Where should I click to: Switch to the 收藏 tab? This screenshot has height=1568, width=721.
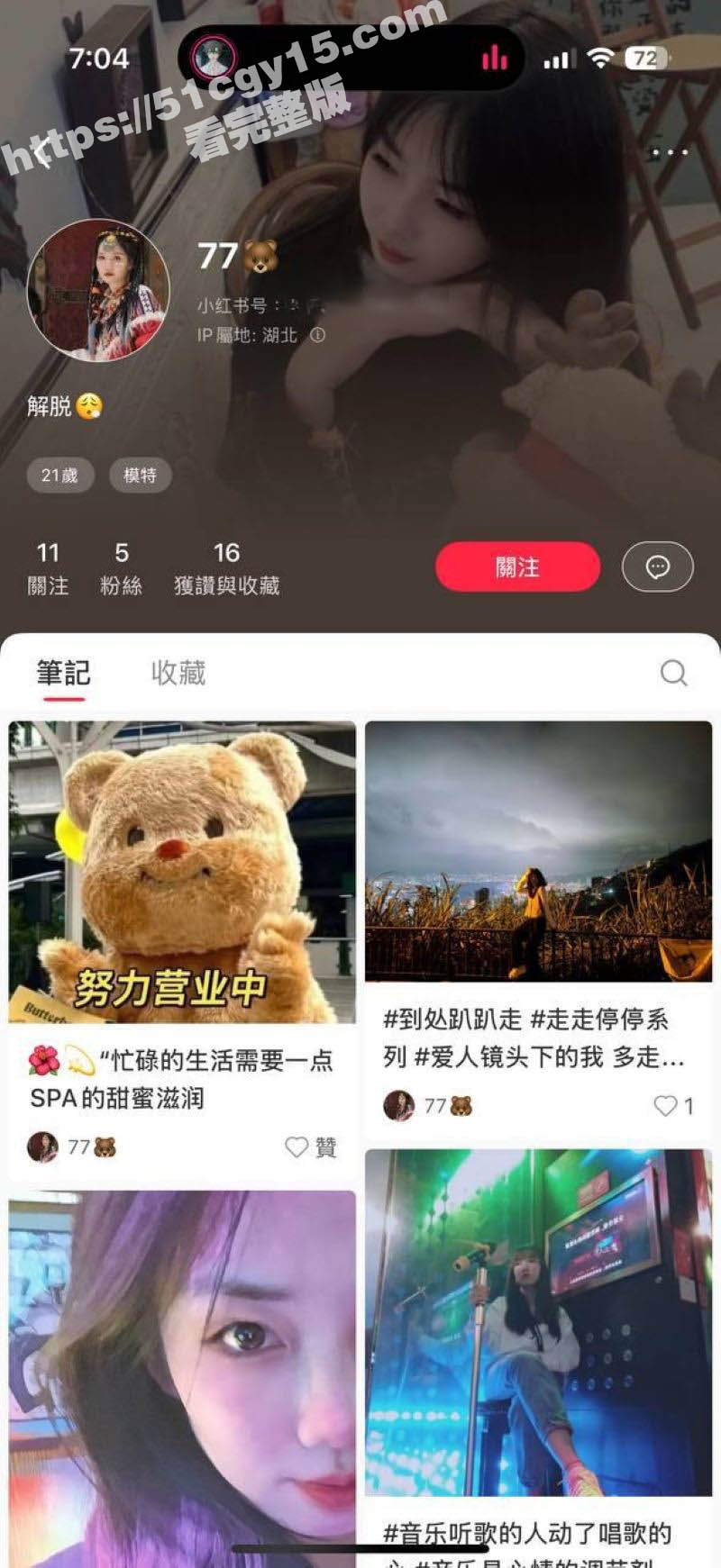178,673
